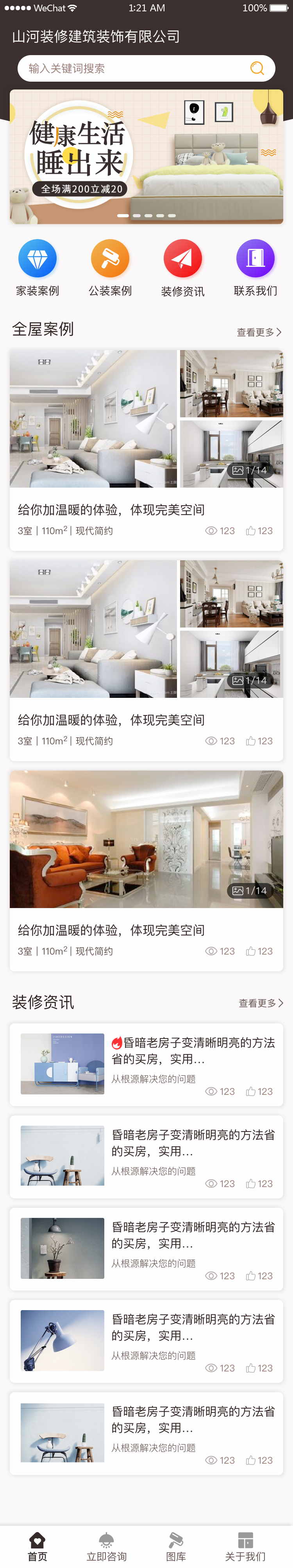Switch to 图库 tab
Viewport: 293px width, 1568px height.
tap(176, 1546)
